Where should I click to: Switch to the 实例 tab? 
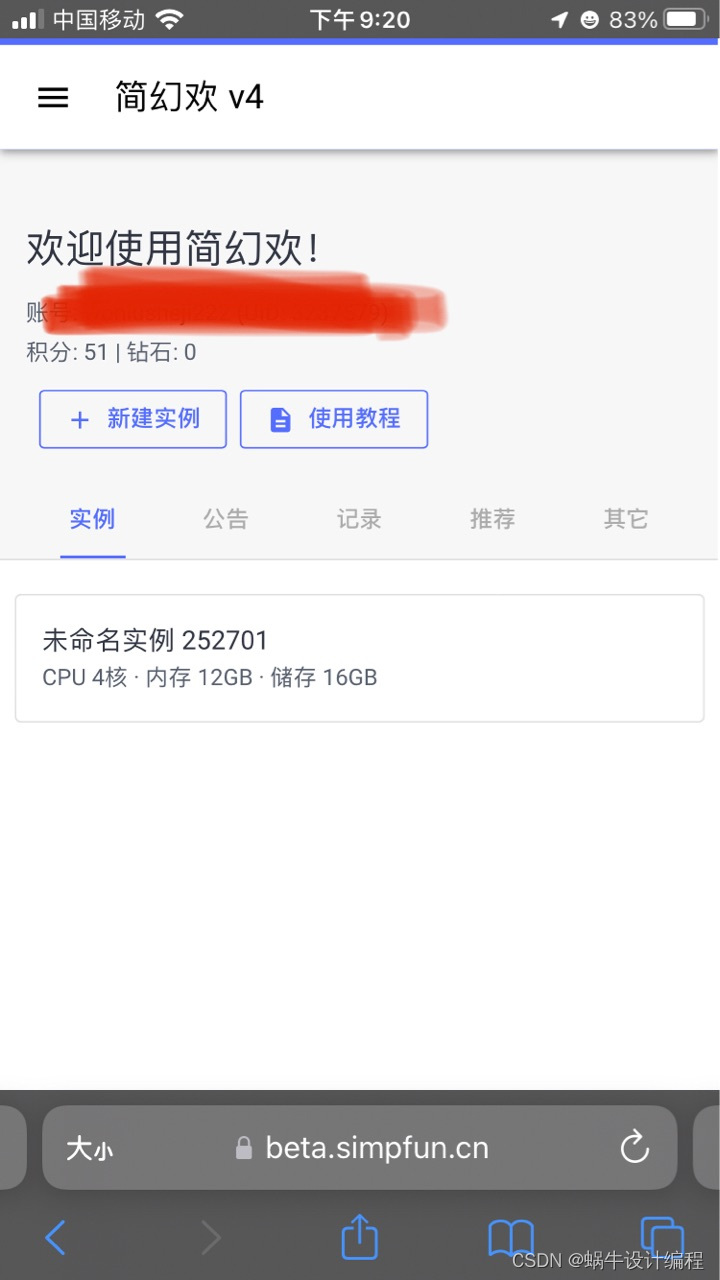[92, 519]
